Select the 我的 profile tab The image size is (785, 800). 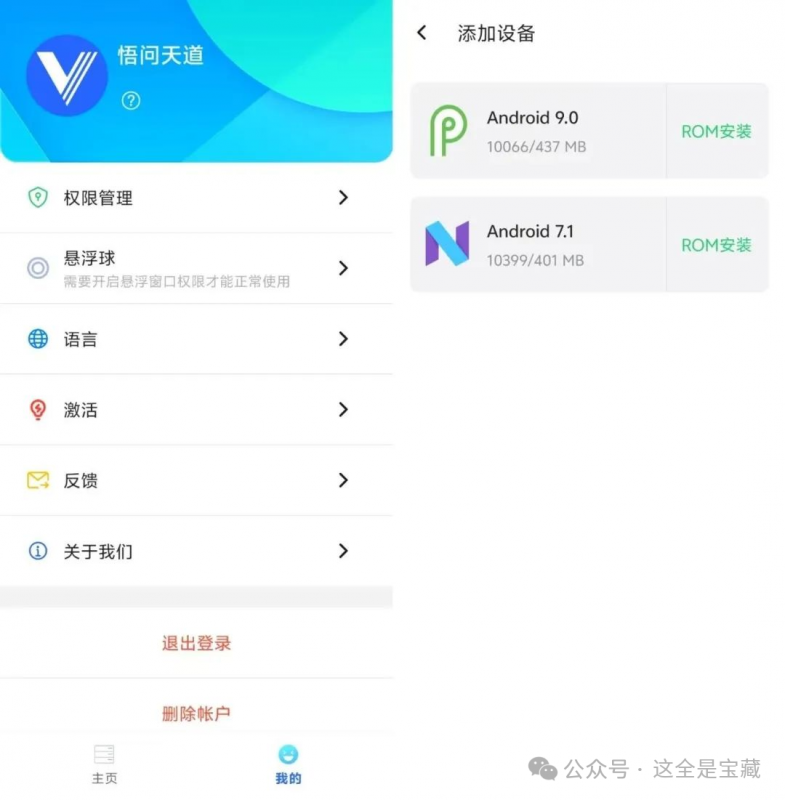pos(288,765)
